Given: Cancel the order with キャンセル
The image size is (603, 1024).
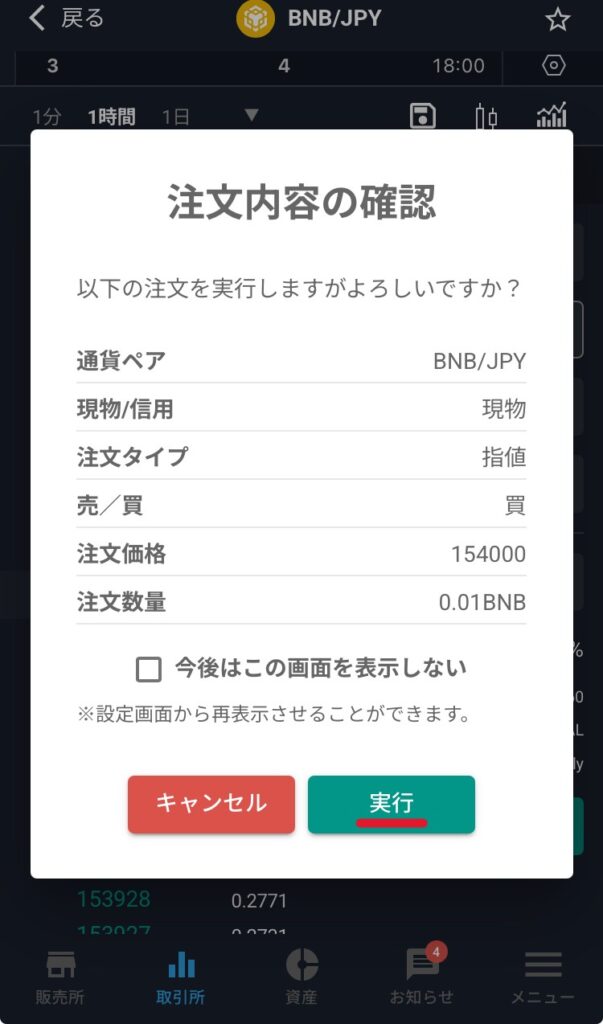Looking at the screenshot, I should tap(211, 804).
